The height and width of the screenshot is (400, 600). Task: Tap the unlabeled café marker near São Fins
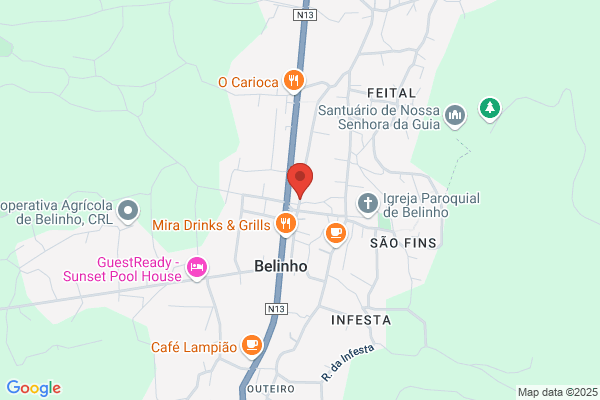(x=336, y=234)
